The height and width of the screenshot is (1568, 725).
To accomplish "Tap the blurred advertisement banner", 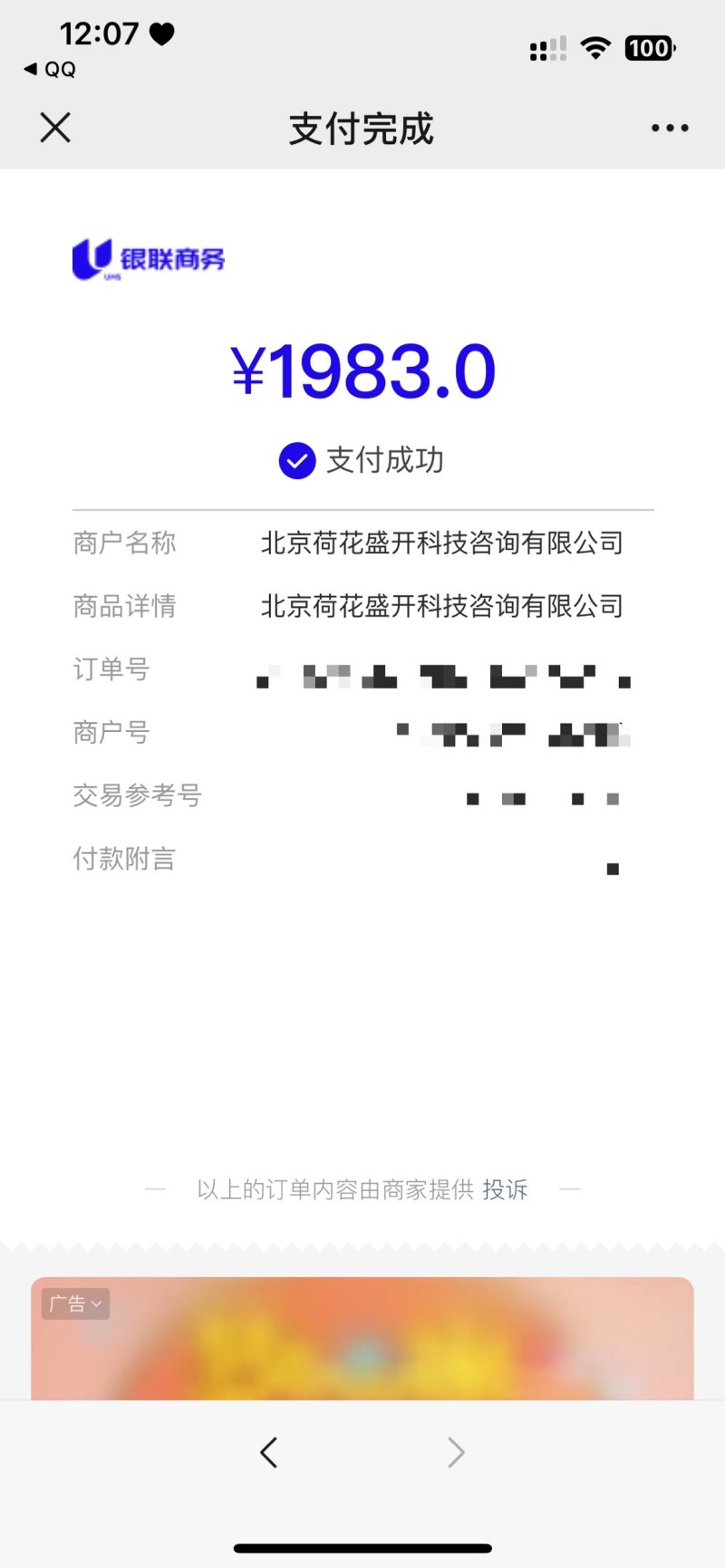I will pos(362,1350).
